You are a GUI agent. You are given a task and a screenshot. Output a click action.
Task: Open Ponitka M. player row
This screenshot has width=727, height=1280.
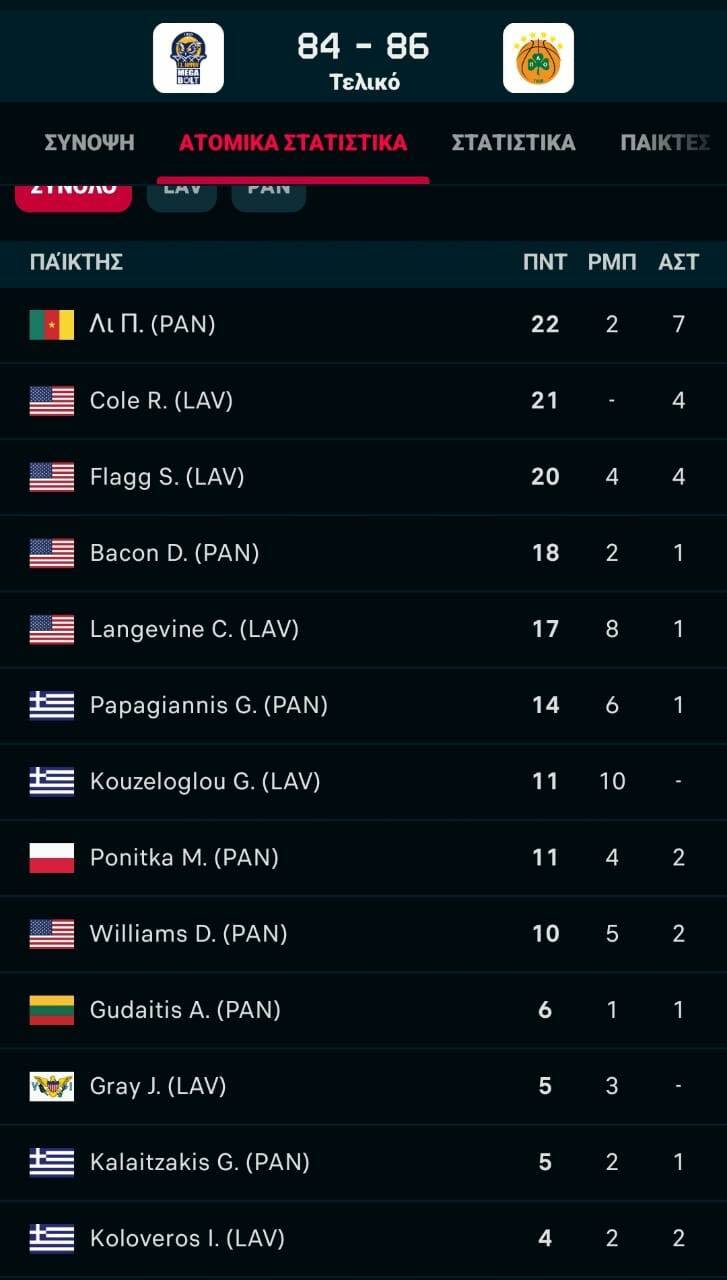coord(363,857)
